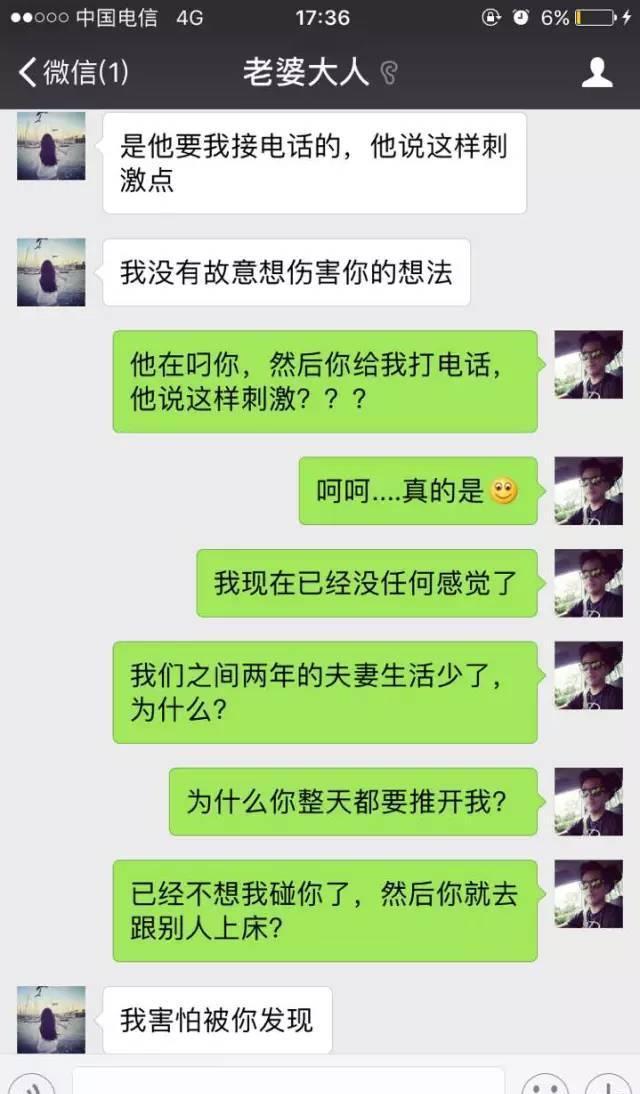The height and width of the screenshot is (1094, 640).
Task: Tap the avatar beside '是他要我接电话的'
Action: click(51, 146)
